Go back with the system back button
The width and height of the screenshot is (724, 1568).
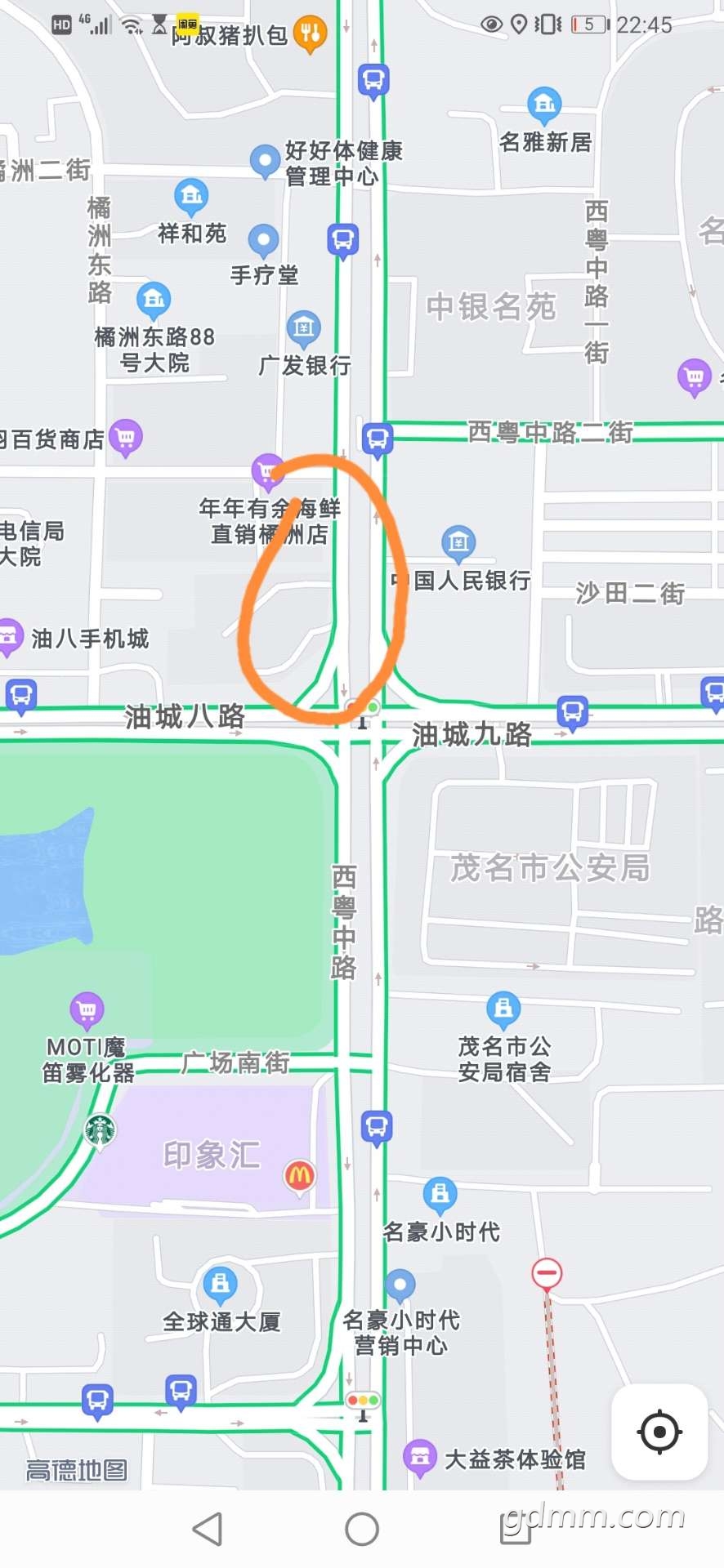[x=208, y=1529]
